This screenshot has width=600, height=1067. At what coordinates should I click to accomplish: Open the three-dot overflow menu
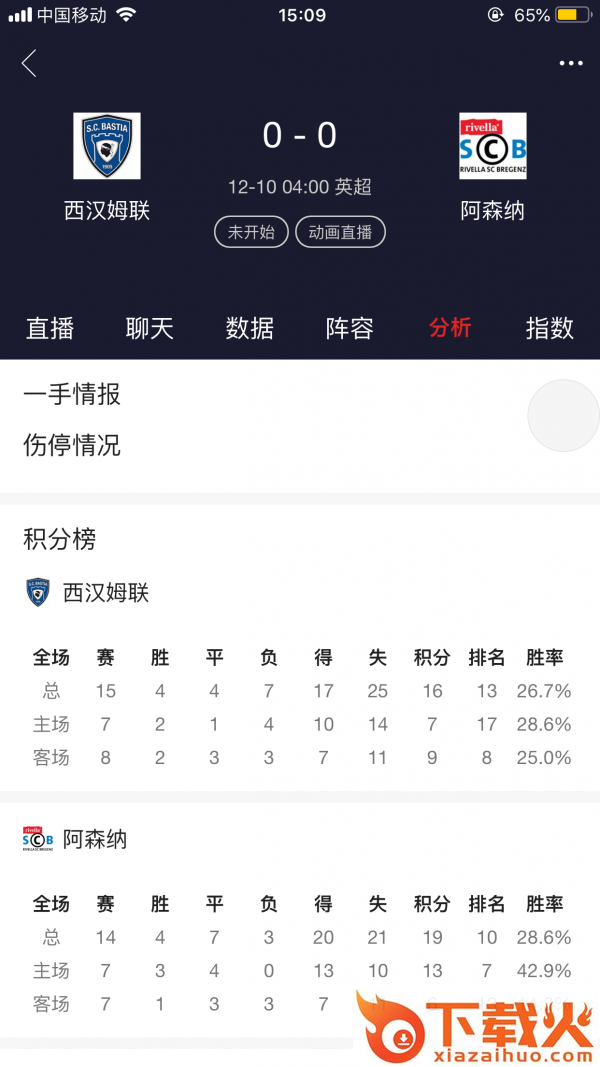[x=570, y=64]
